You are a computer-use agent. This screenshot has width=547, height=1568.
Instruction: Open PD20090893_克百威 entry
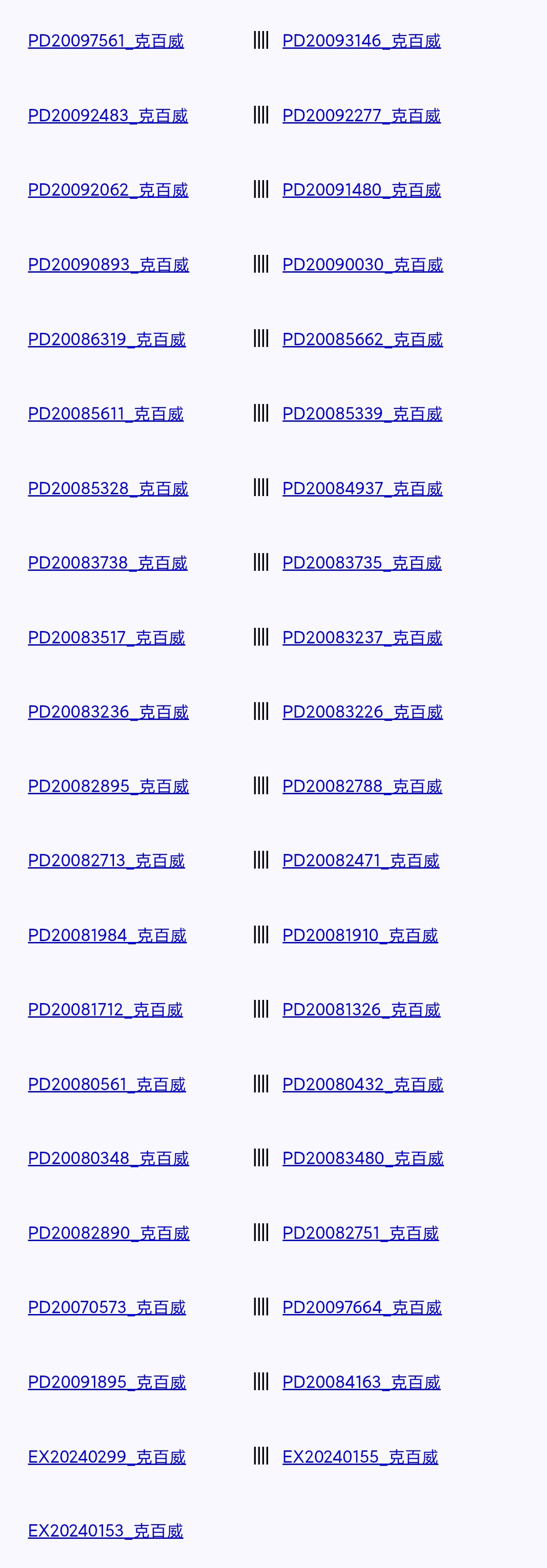[x=108, y=265]
